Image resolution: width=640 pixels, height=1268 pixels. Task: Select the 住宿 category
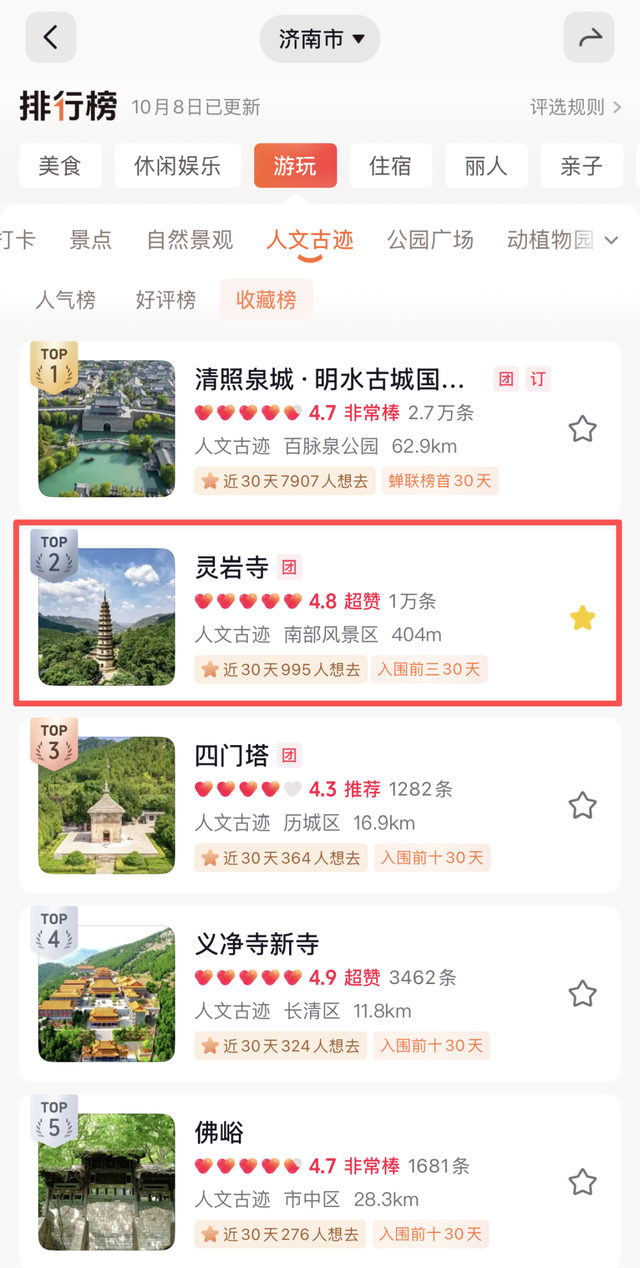click(390, 166)
